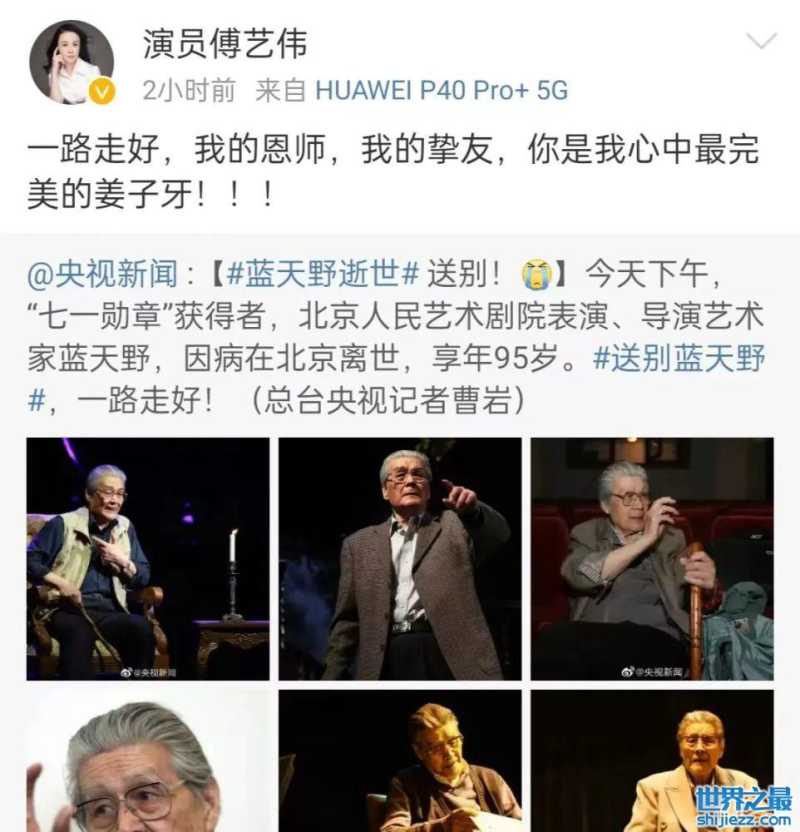
Task: View photo of man holding cane in theater
Action: click(x=652, y=558)
